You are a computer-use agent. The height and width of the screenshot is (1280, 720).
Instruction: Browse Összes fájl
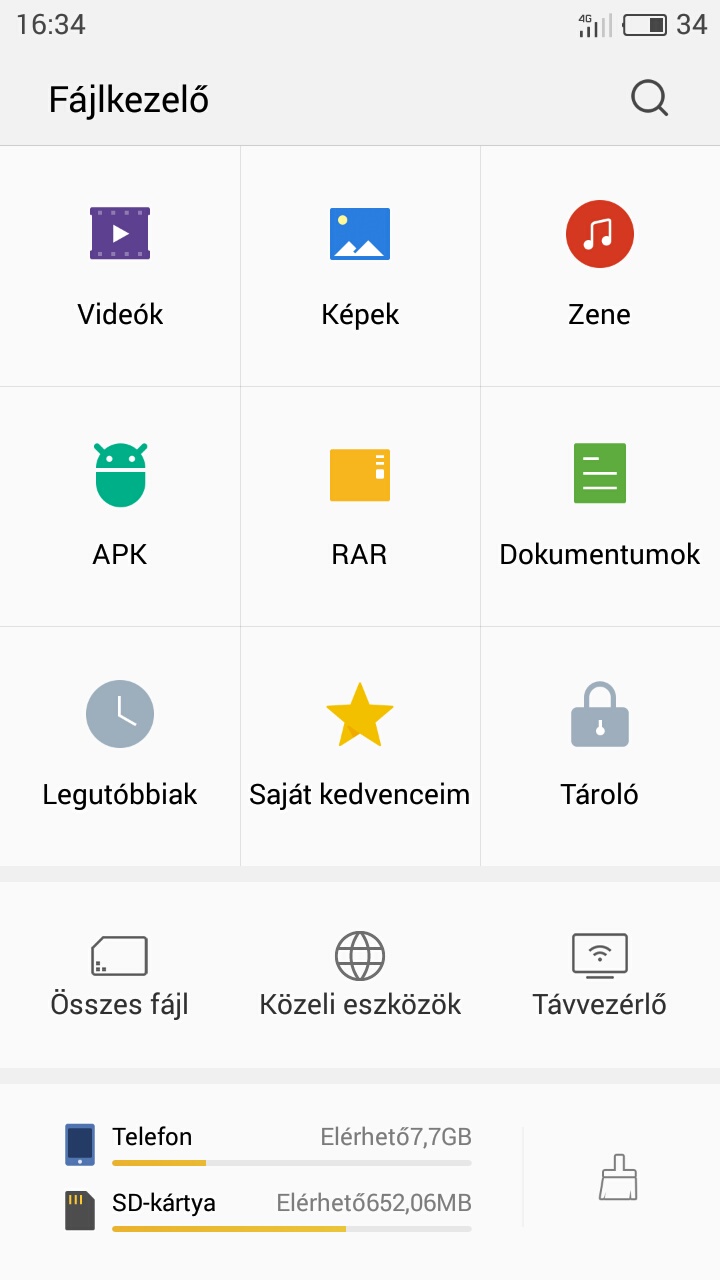tap(120, 976)
